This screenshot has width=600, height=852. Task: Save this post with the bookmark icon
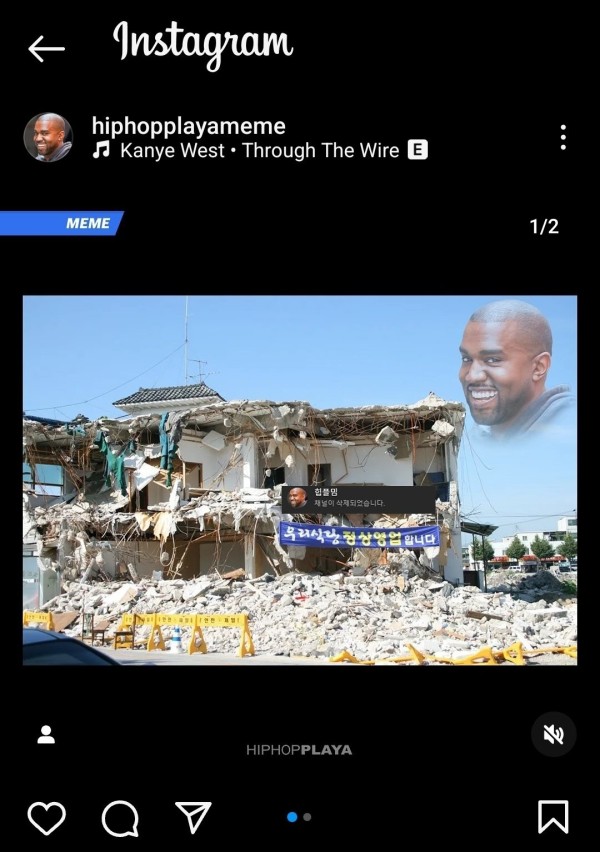pos(553,817)
